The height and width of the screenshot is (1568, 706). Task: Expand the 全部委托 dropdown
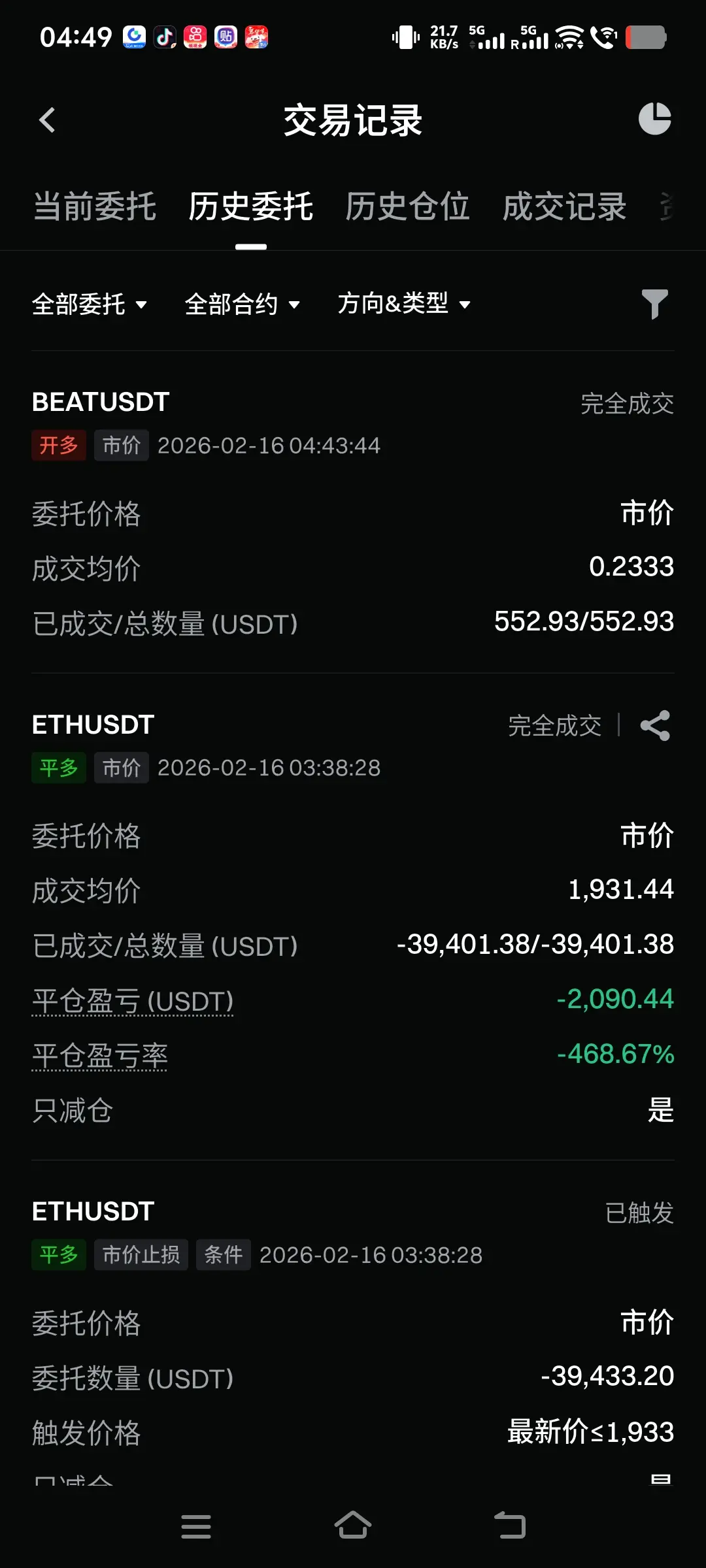coord(90,304)
